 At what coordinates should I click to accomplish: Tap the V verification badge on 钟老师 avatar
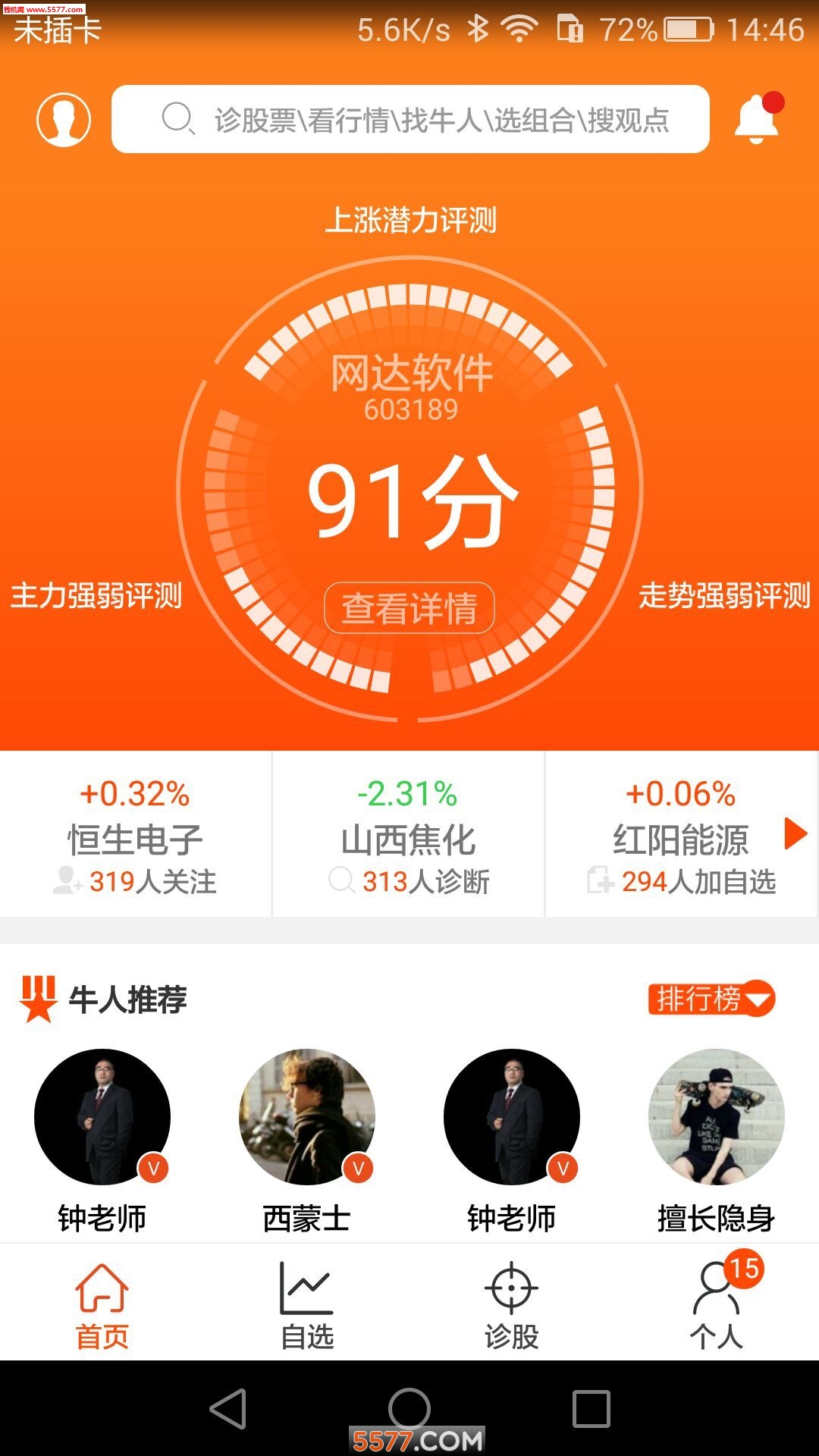[x=152, y=1168]
